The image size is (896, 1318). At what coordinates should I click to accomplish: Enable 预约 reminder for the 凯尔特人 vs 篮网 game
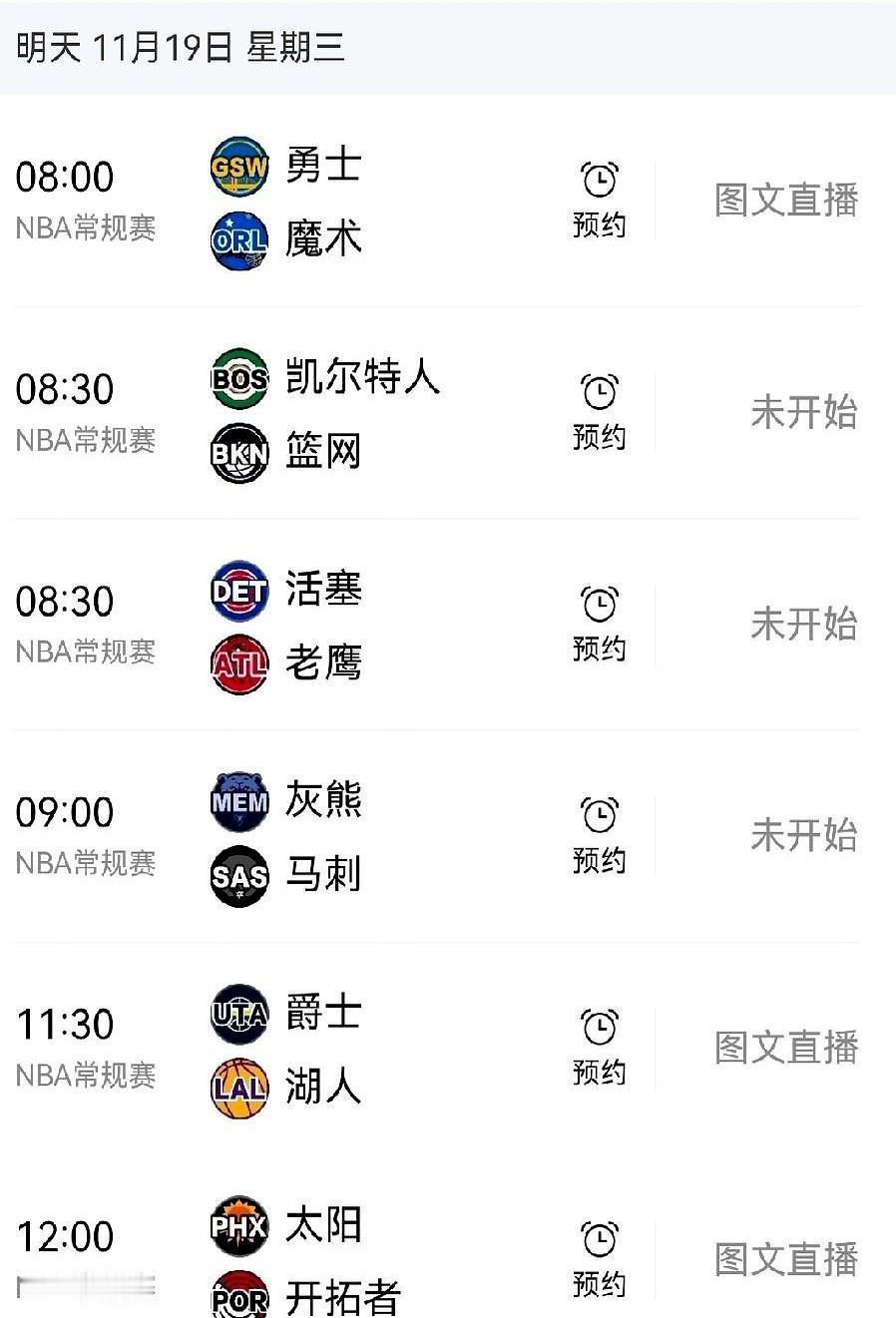(x=599, y=410)
